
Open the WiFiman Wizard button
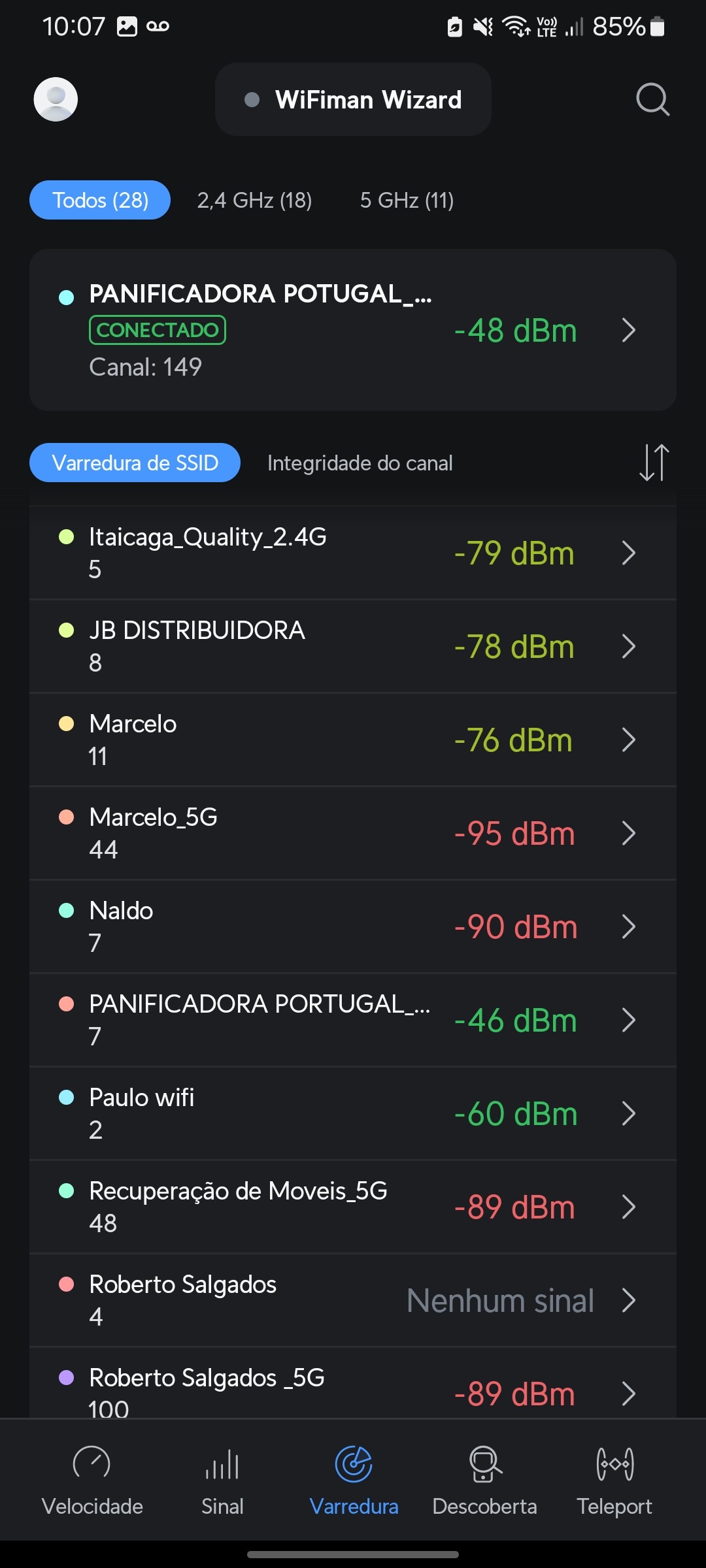(x=353, y=99)
